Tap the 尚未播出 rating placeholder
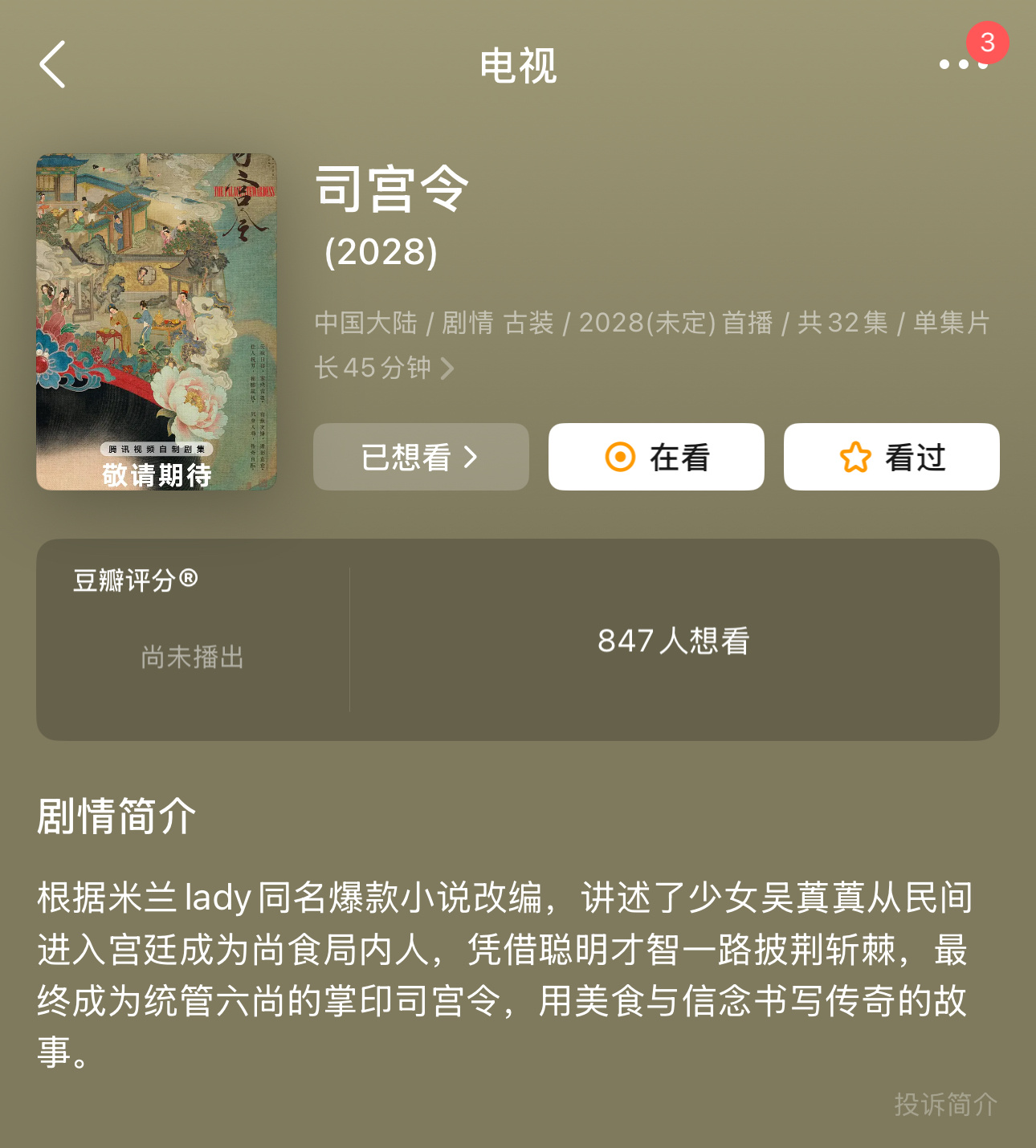Viewport: 1036px width, 1148px height. [191, 657]
